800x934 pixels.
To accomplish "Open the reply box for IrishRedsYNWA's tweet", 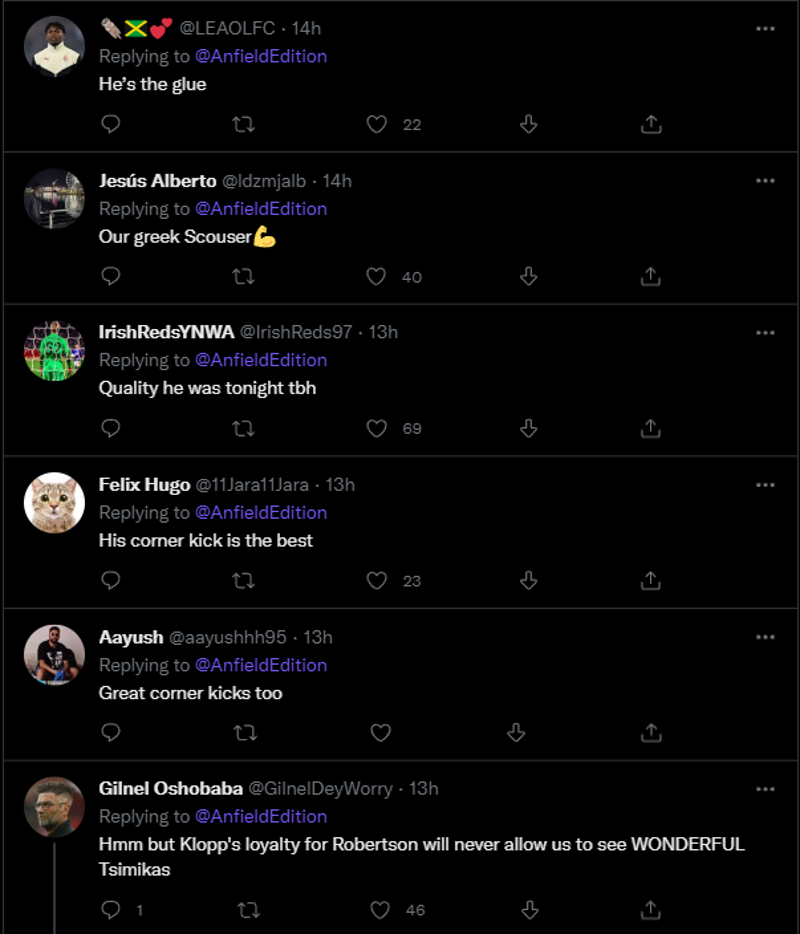I will pyautogui.click(x=110, y=428).
